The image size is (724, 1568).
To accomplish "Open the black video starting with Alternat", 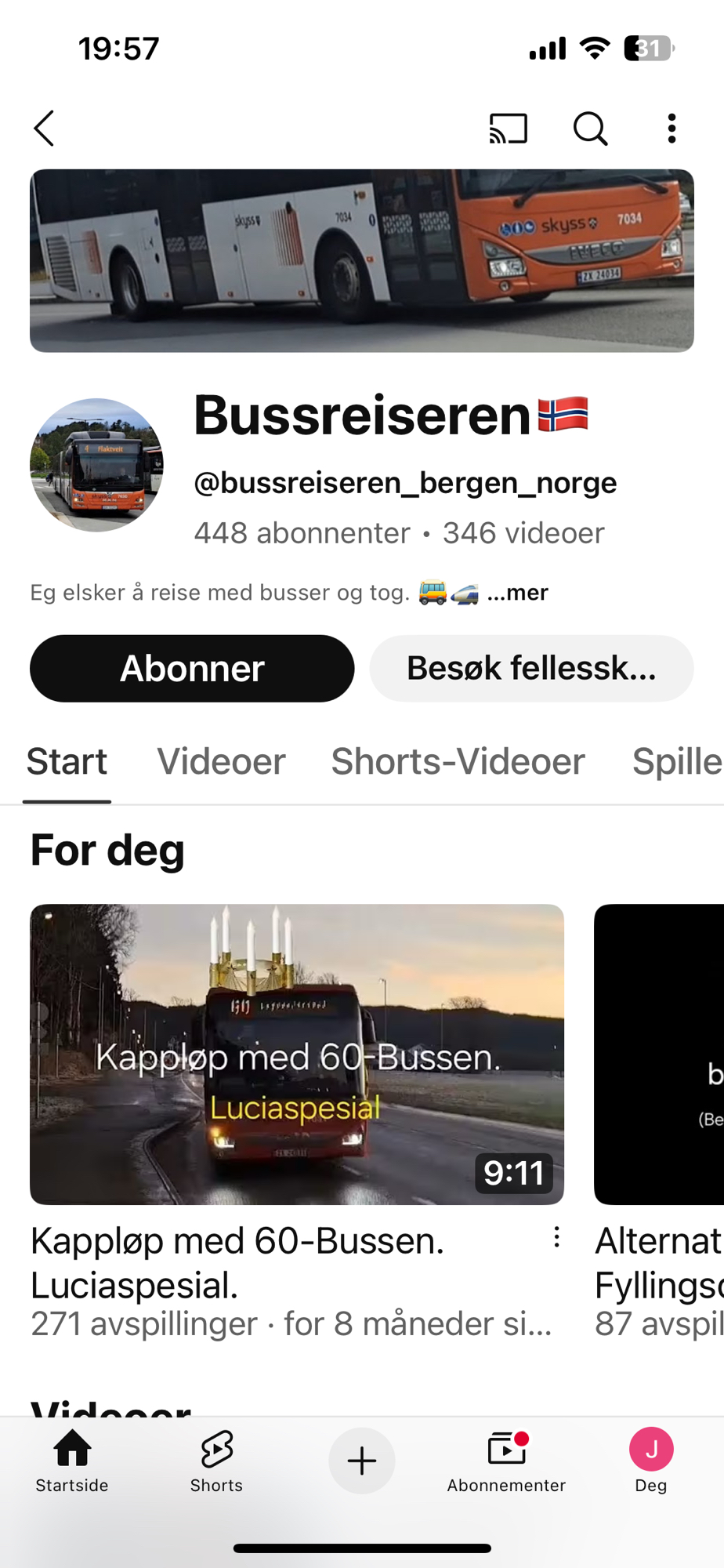I will coord(660,1054).
